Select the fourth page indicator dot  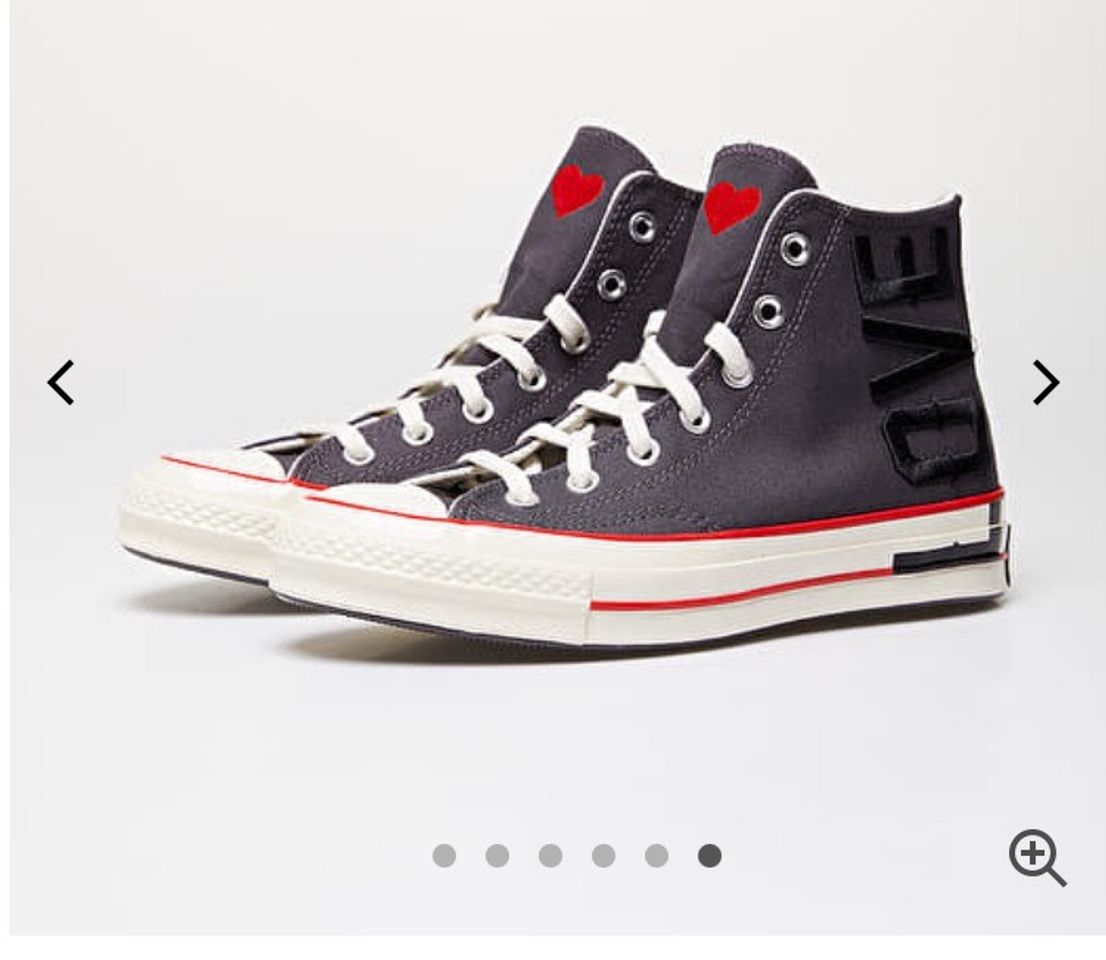(603, 856)
